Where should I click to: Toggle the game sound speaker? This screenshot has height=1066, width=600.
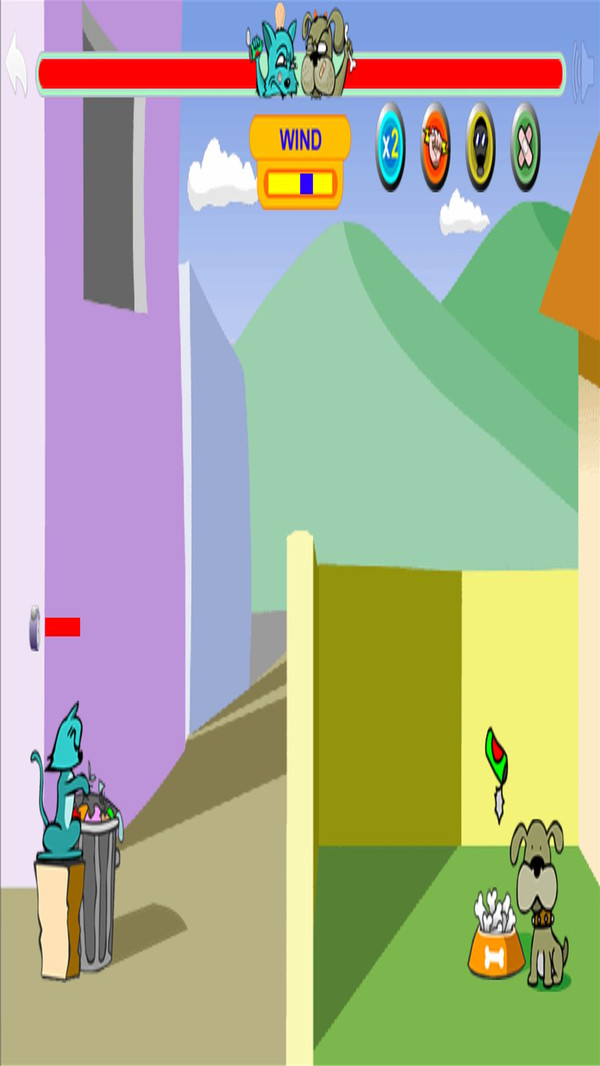[582, 66]
